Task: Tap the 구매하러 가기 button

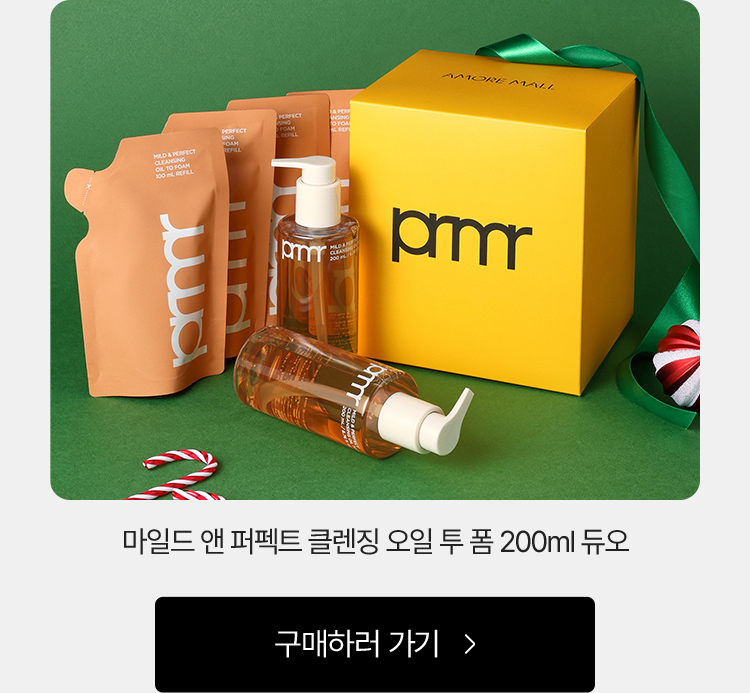Action: (375, 644)
